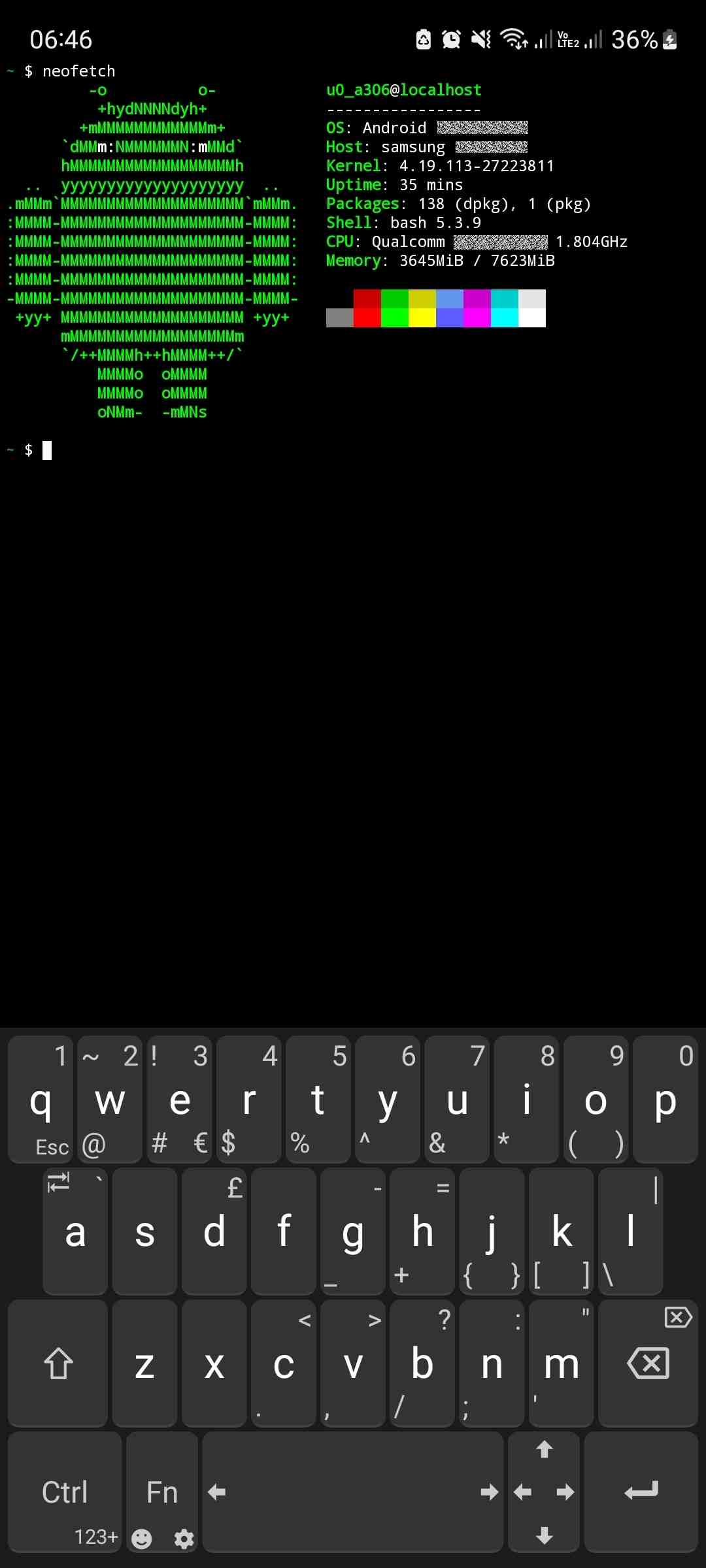706x1568 pixels.
Task: Tap the Ctrl key
Action: 65,1492
